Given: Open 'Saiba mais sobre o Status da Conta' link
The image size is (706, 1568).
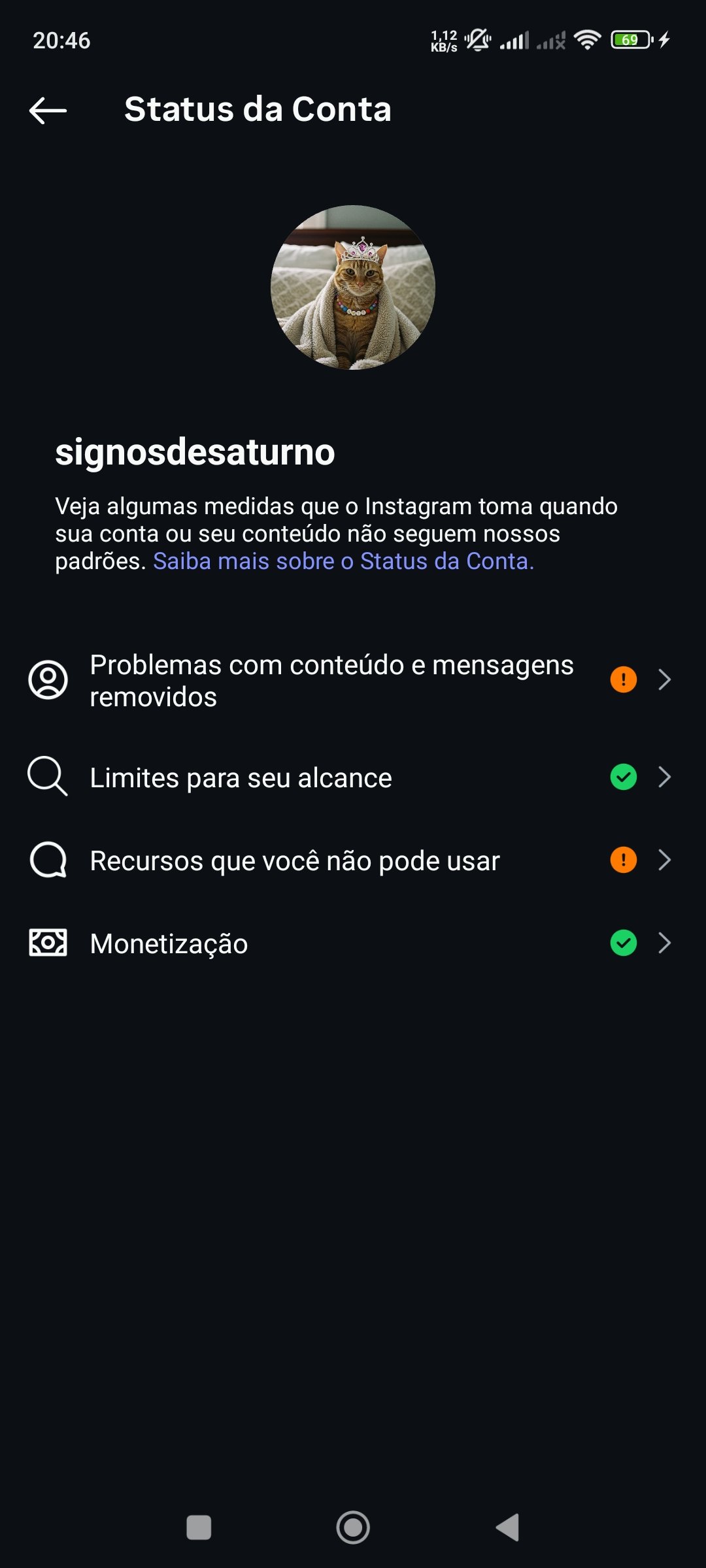Looking at the screenshot, I should coord(343,561).
